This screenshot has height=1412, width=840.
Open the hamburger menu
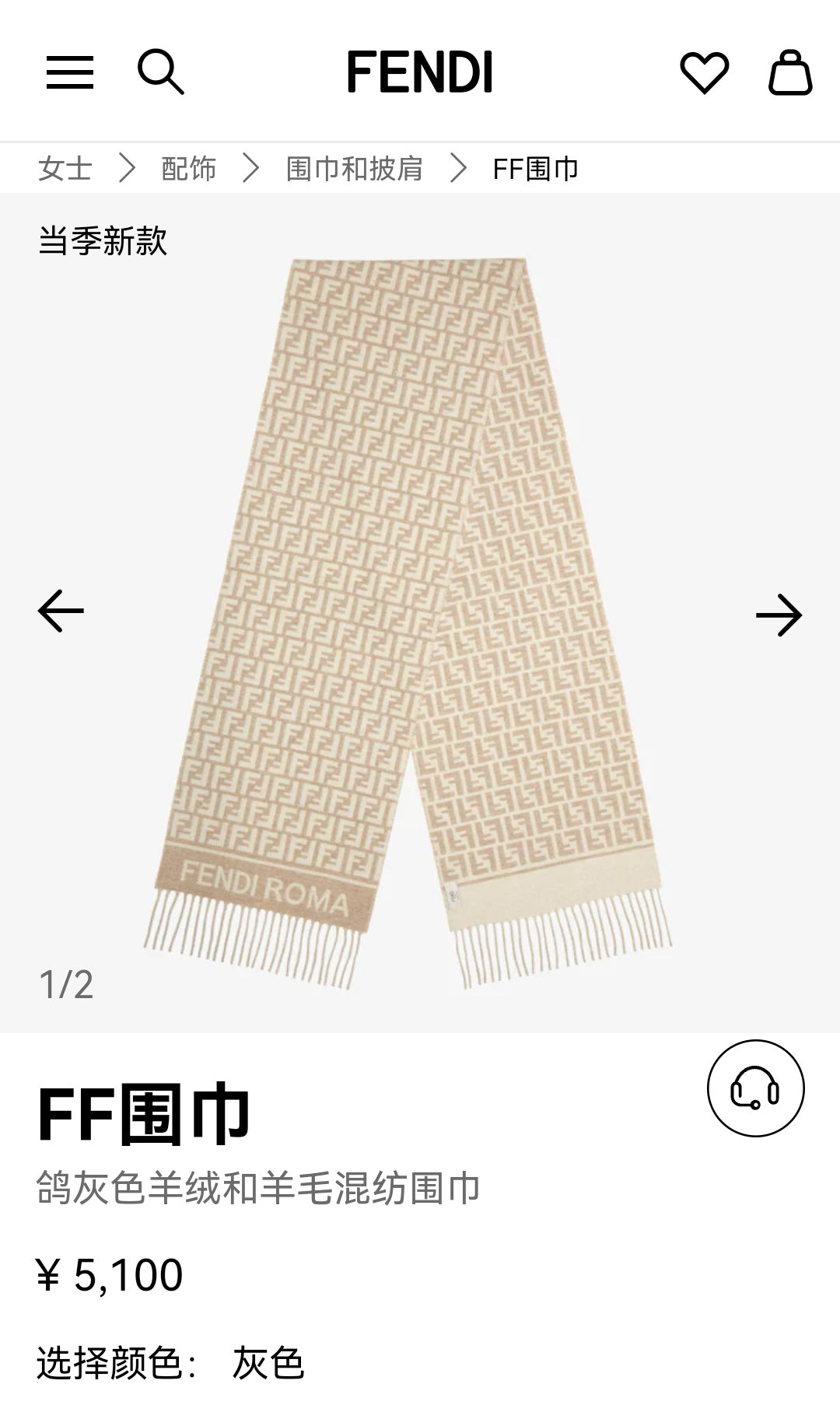click(69, 72)
